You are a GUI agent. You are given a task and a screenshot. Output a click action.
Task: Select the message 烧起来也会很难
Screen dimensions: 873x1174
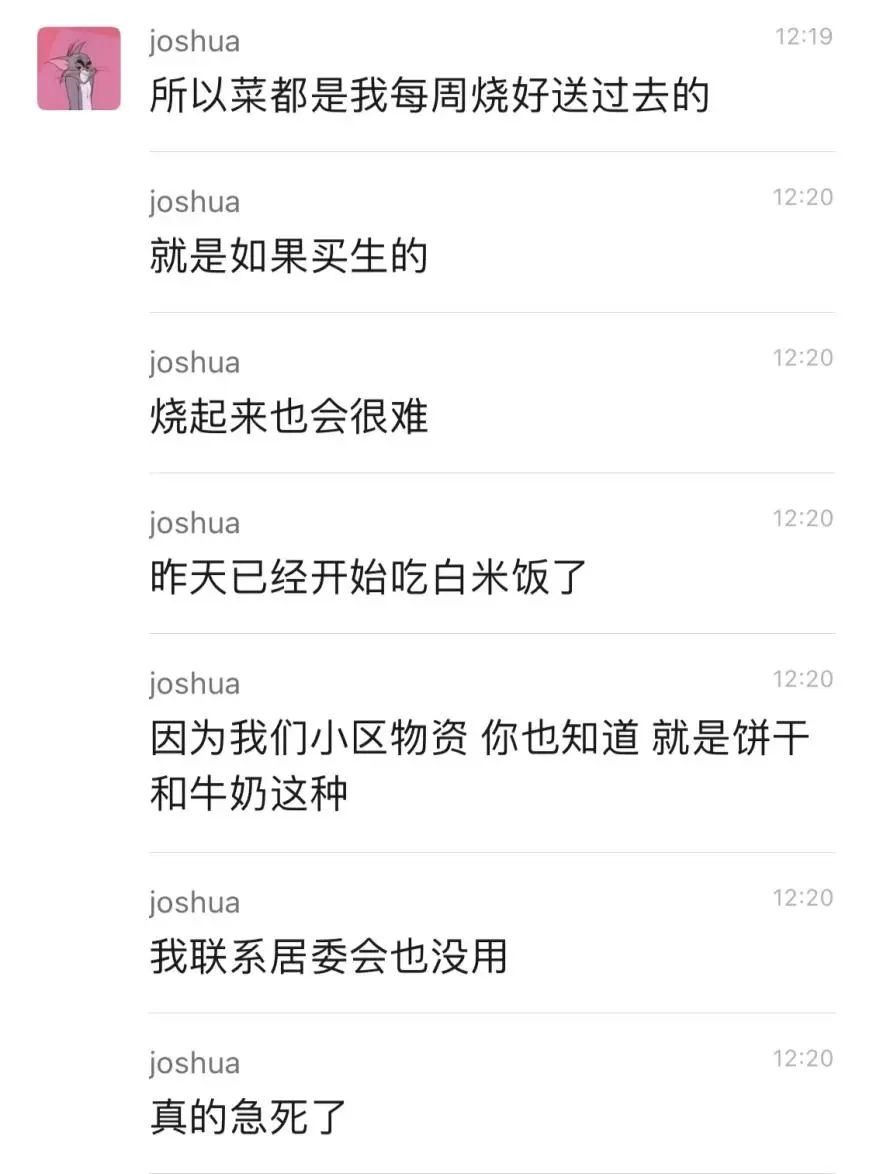pyautogui.click(x=290, y=418)
